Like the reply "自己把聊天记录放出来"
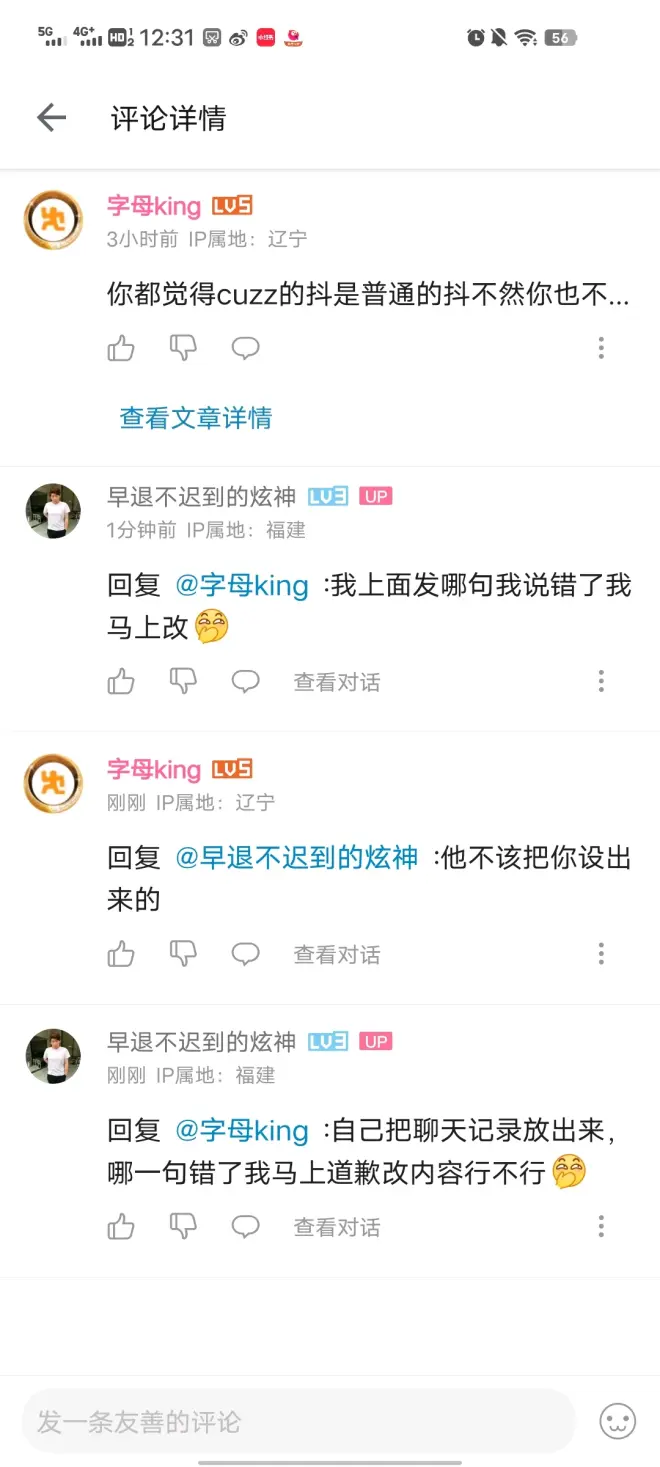The height and width of the screenshot is (1467, 660). pyautogui.click(x=121, y=1227)
